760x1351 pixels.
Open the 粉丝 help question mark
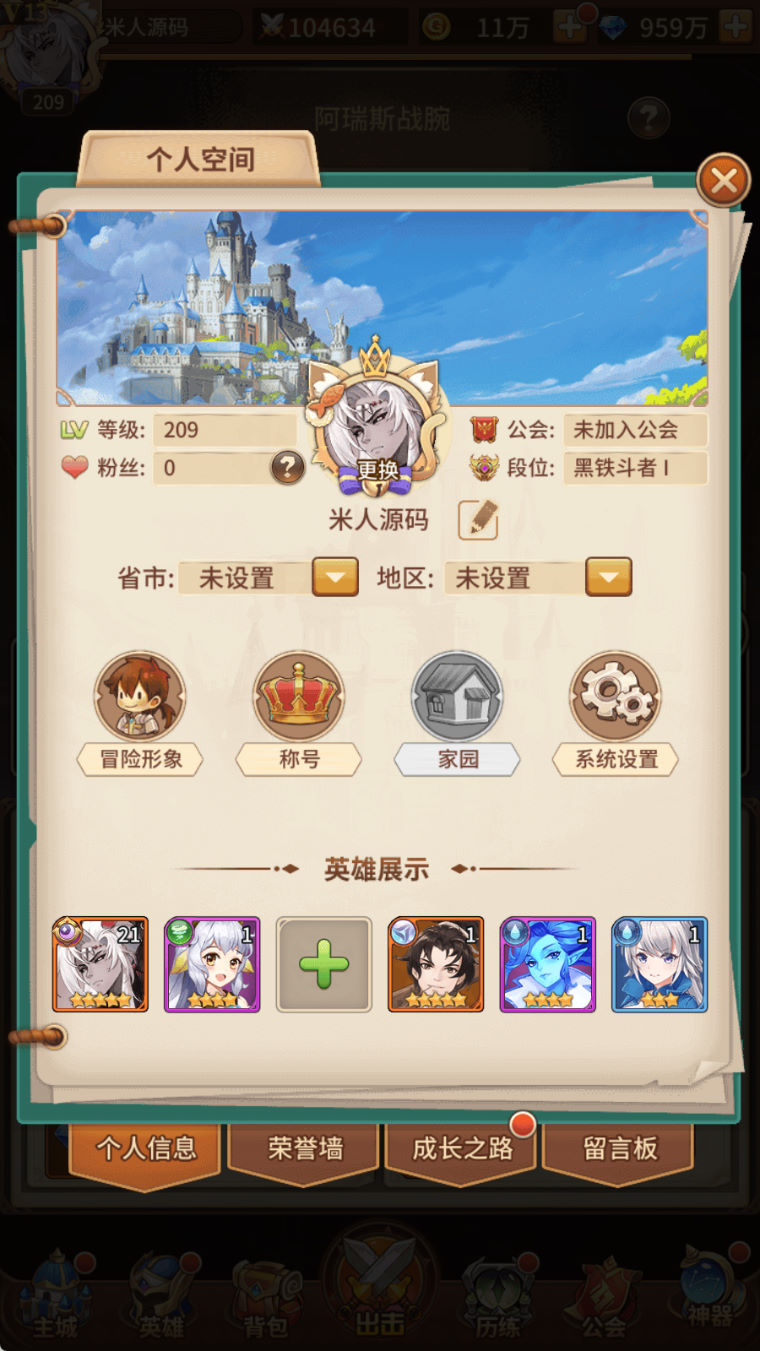click(287, 467)
